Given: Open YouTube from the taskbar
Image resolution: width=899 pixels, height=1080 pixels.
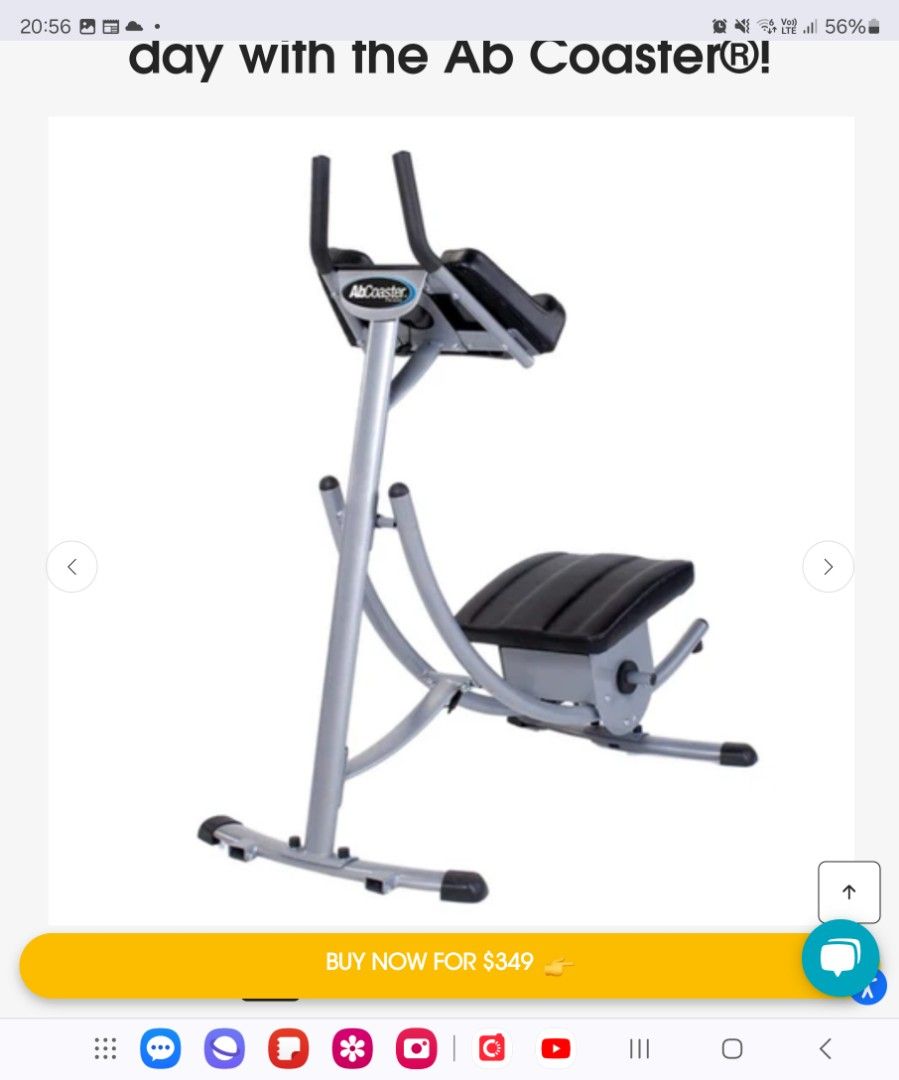Looking at the screenshot, I should [x=555, y=1048].
